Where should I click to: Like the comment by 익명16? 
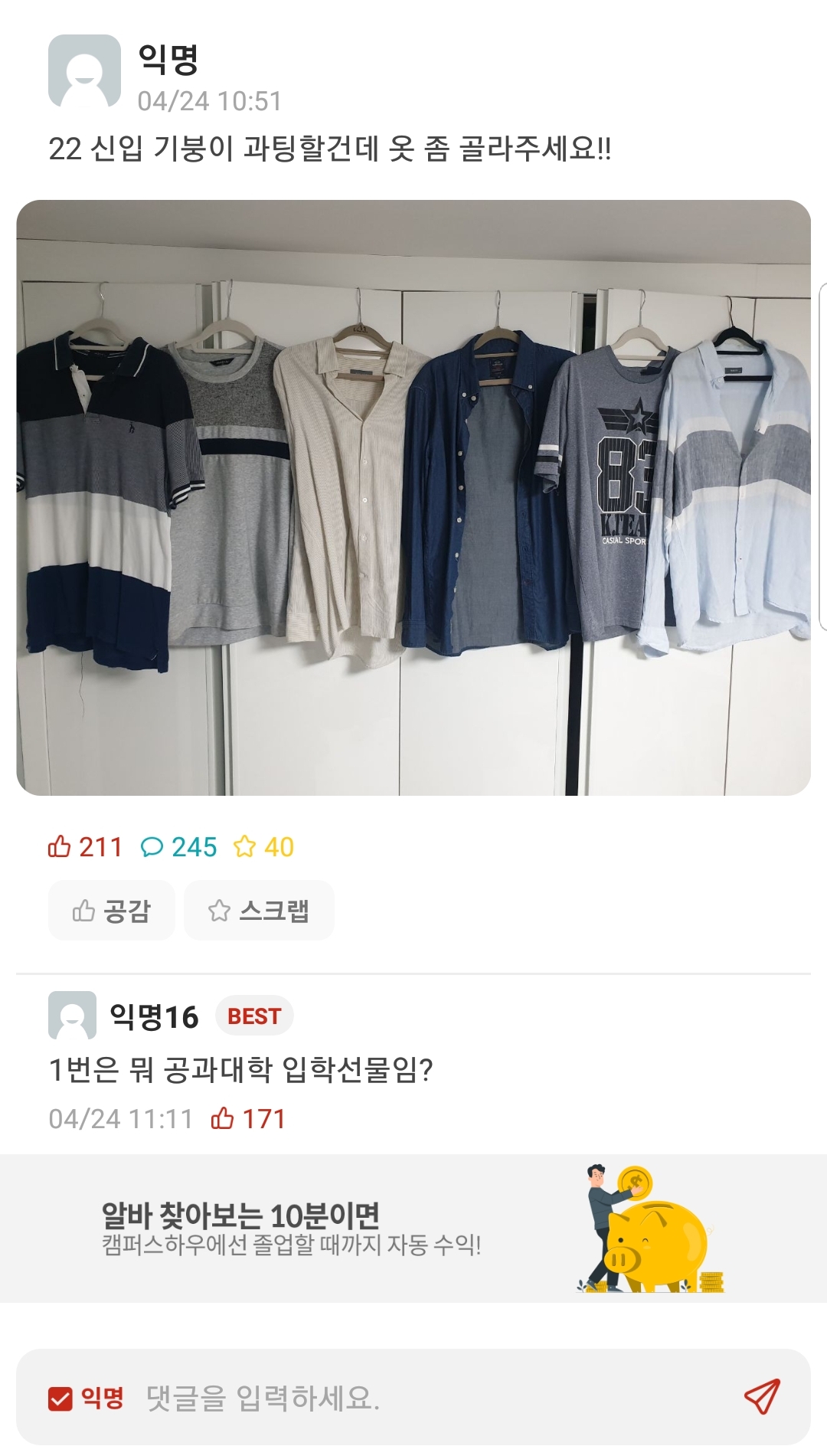tap(223, 1119)
